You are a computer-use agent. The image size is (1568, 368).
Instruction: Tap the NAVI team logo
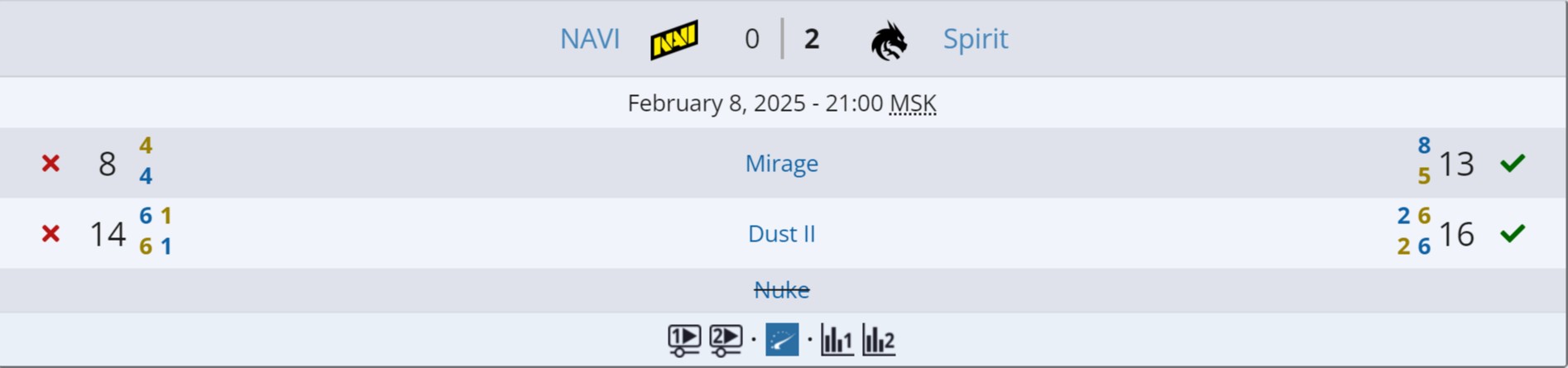coord(674,40)
